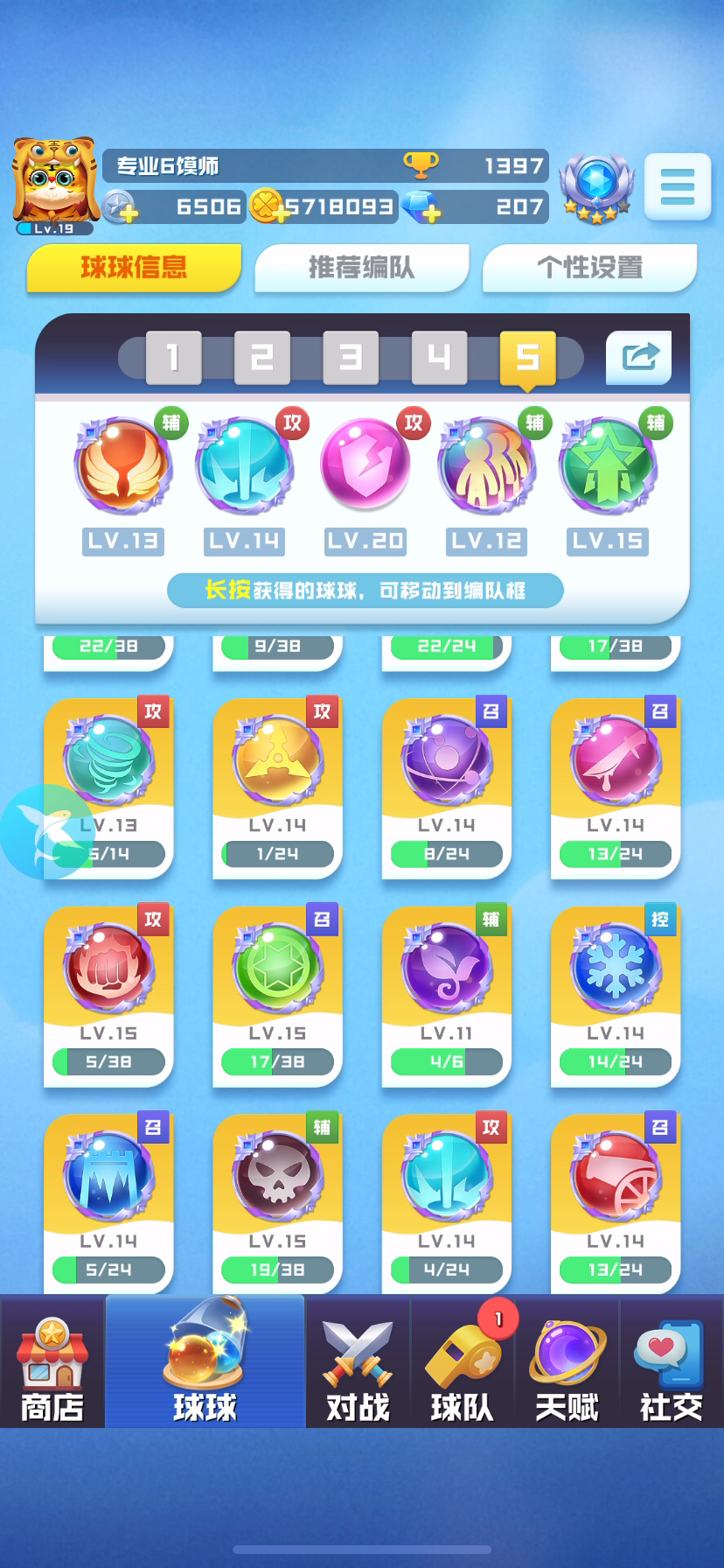Share the current team lineup

(x=638, y=357)
